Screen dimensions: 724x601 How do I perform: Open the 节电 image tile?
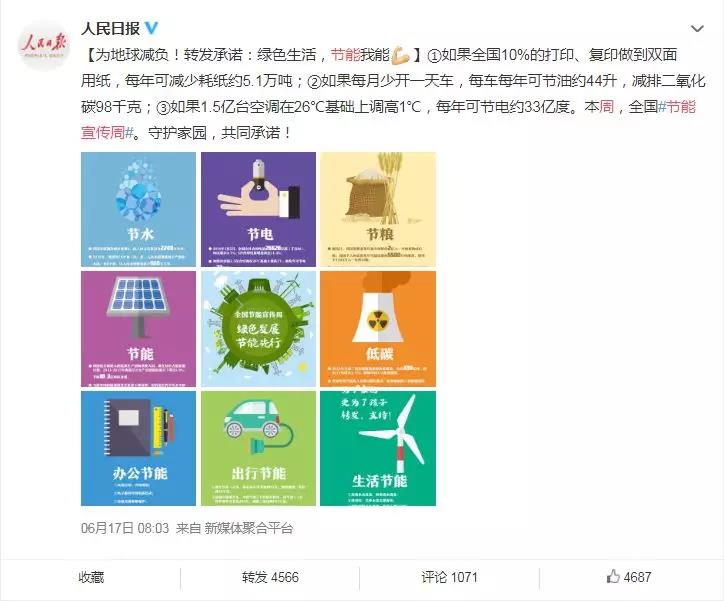258,208
